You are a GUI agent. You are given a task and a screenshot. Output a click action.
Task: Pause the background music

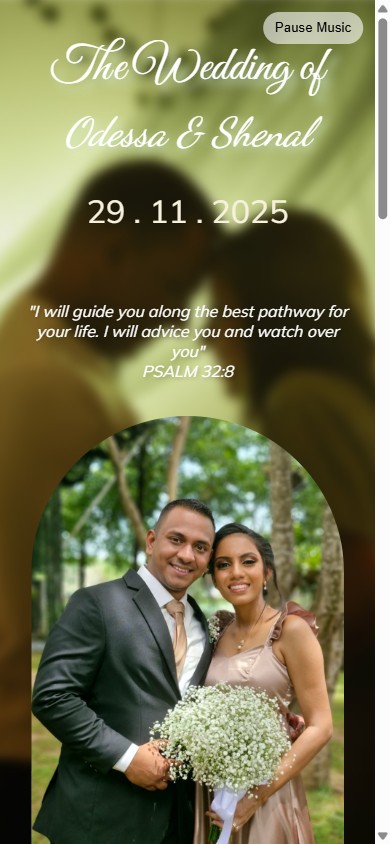click(x=313, y=27)
